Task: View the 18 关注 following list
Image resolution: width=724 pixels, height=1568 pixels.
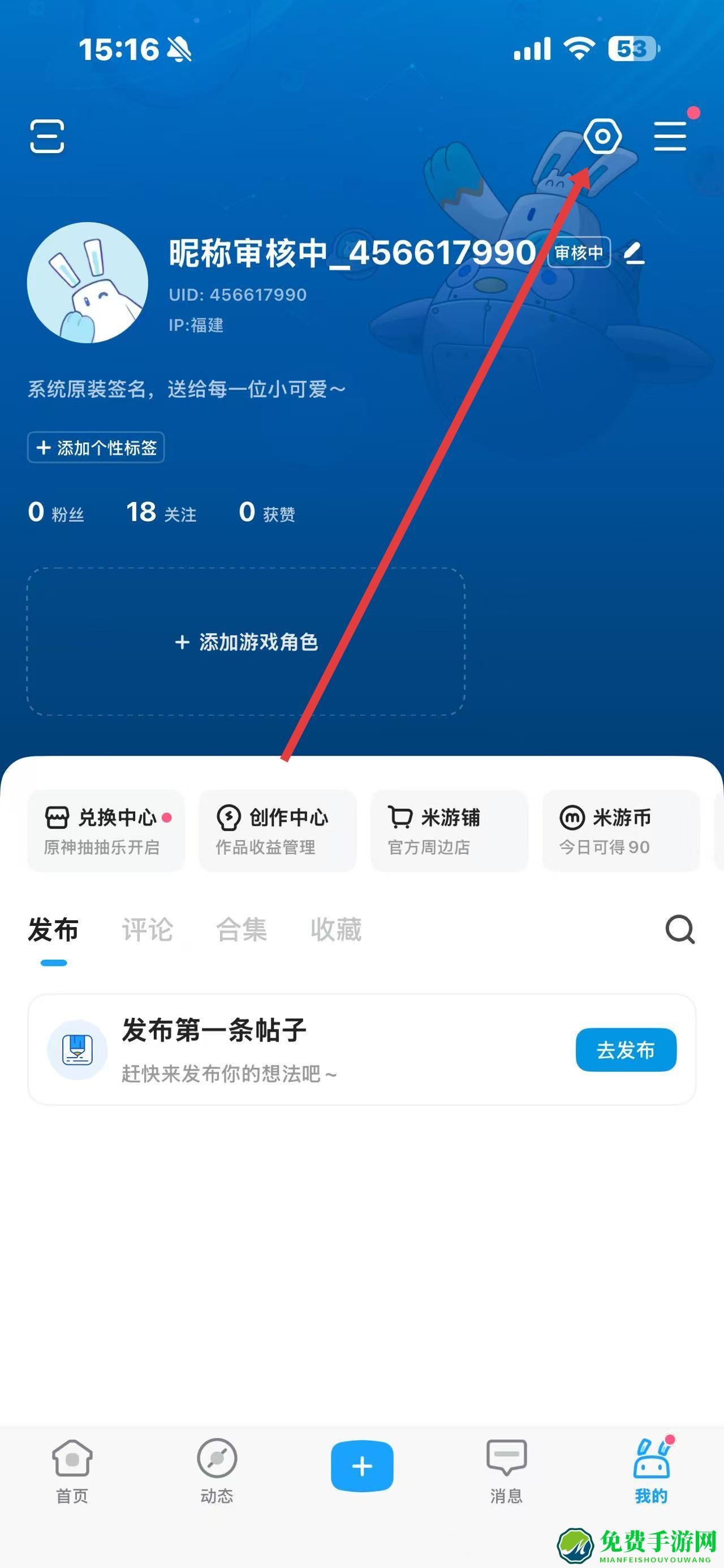Action: tap(161, 513)
